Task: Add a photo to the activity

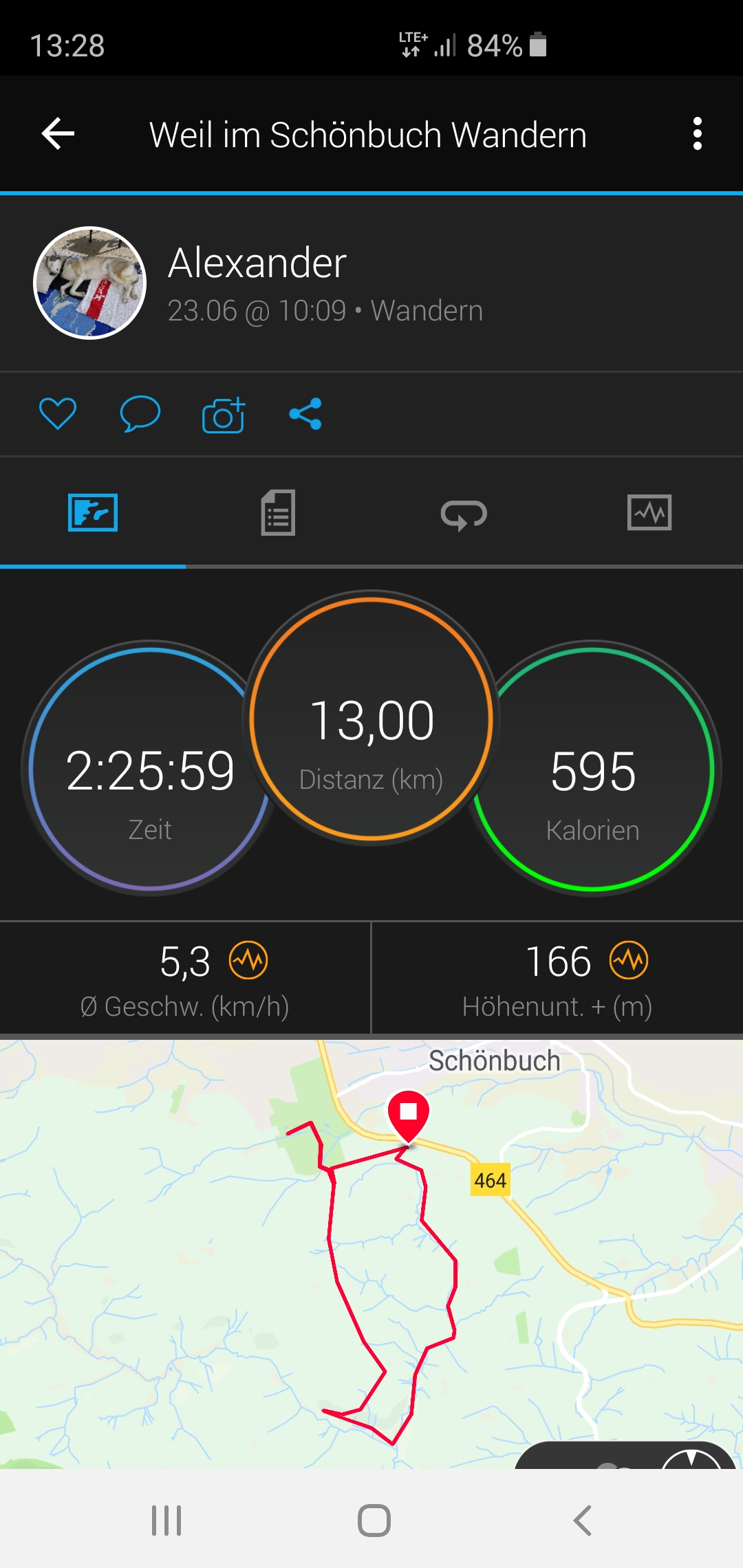Action: (x=224, y=415)
